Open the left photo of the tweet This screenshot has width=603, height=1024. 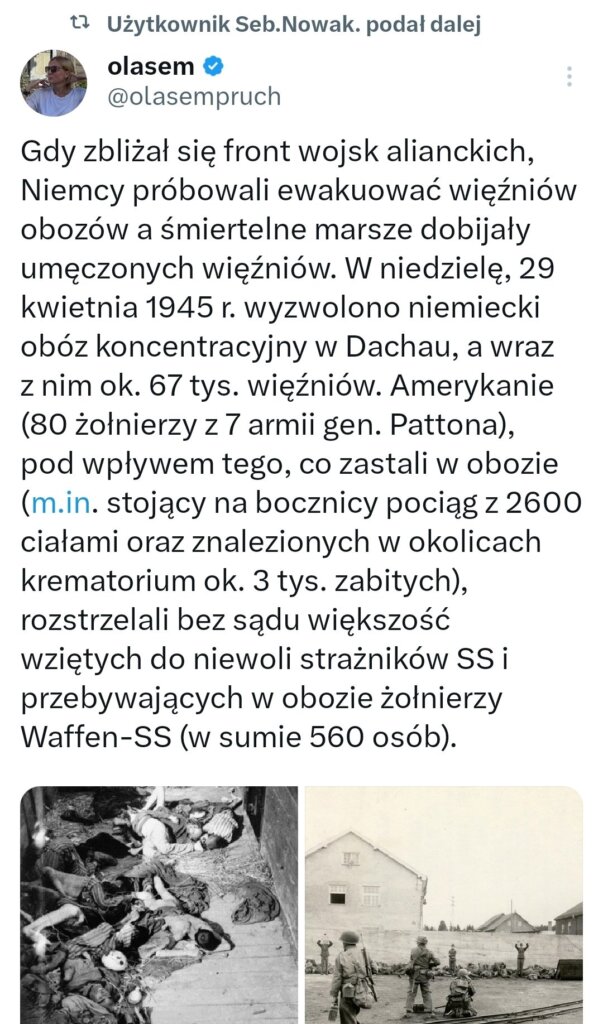(159, 904)
